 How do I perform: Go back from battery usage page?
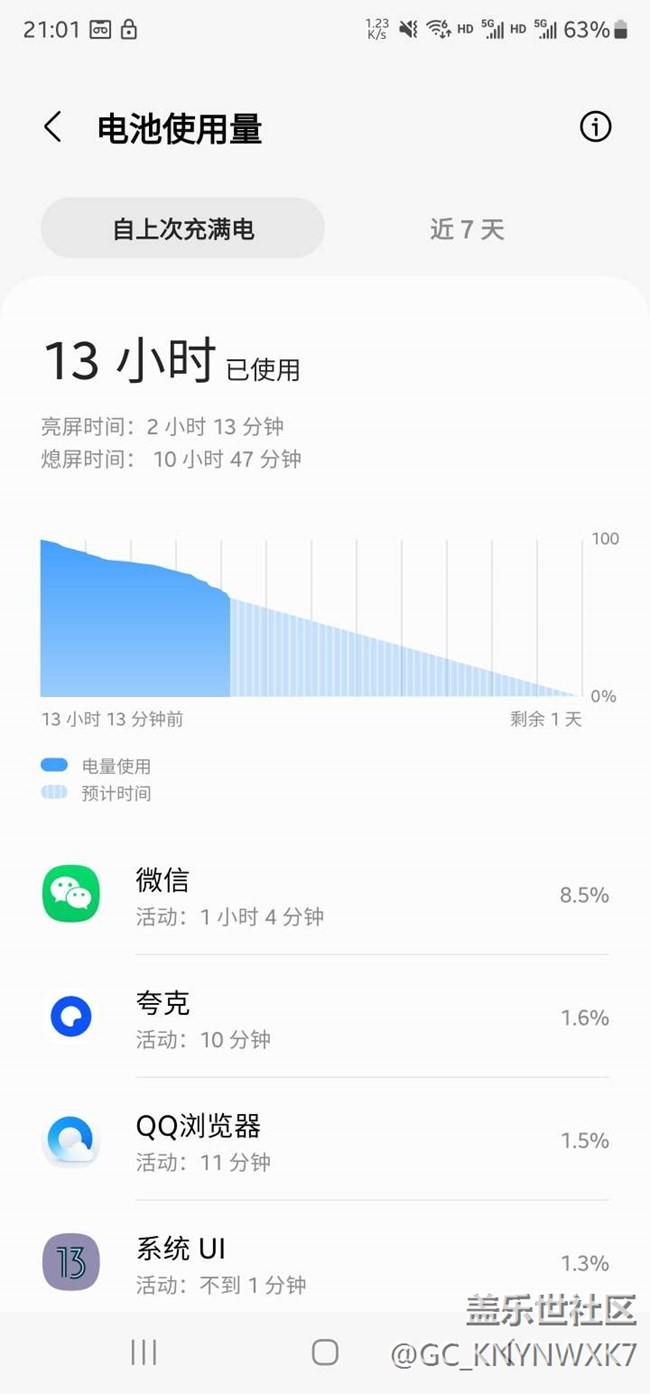click(x=53, y=128)
